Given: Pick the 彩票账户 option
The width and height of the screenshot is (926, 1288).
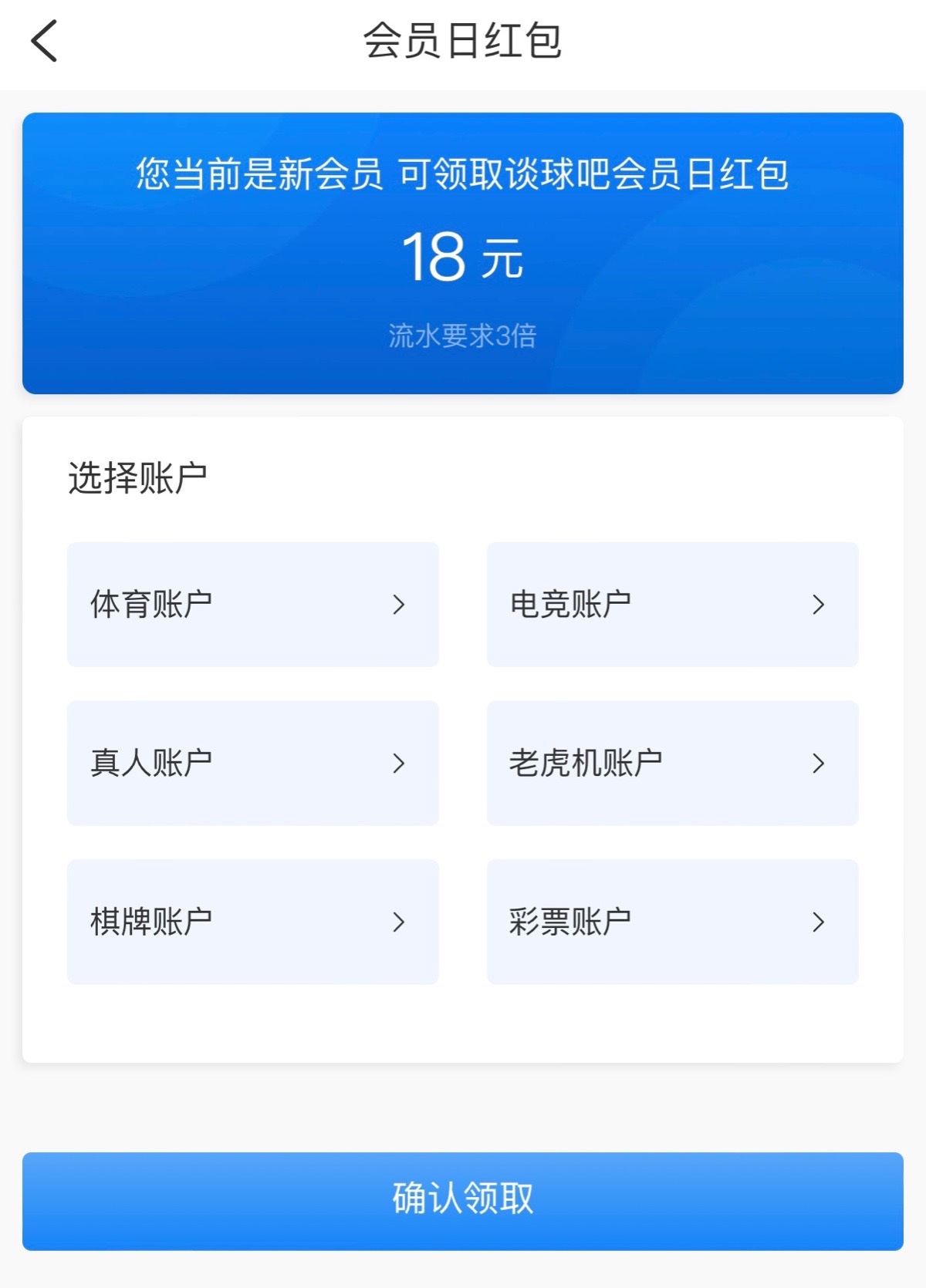Looking at the screenshot, I should 672,922.
